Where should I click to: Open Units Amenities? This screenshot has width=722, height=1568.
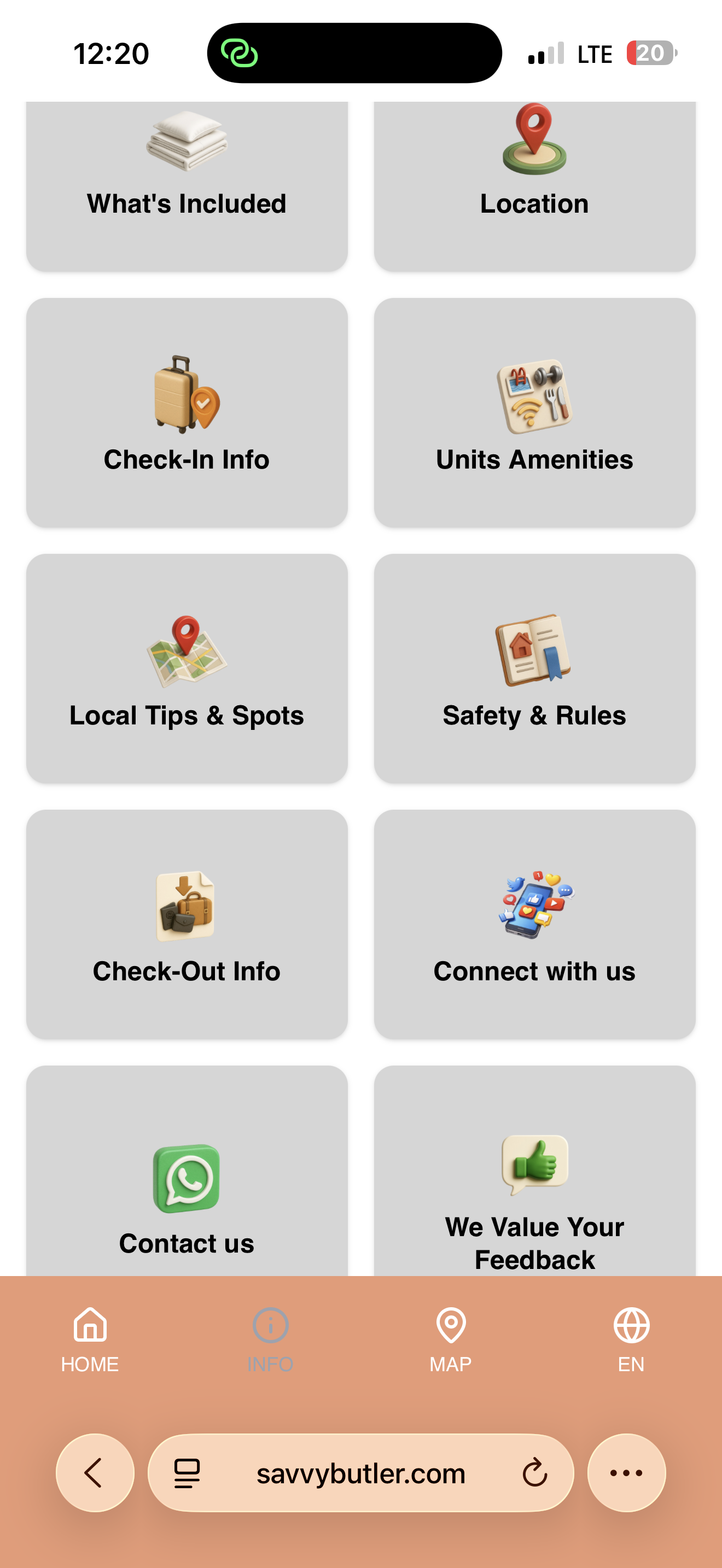click(x=534, y=413)
